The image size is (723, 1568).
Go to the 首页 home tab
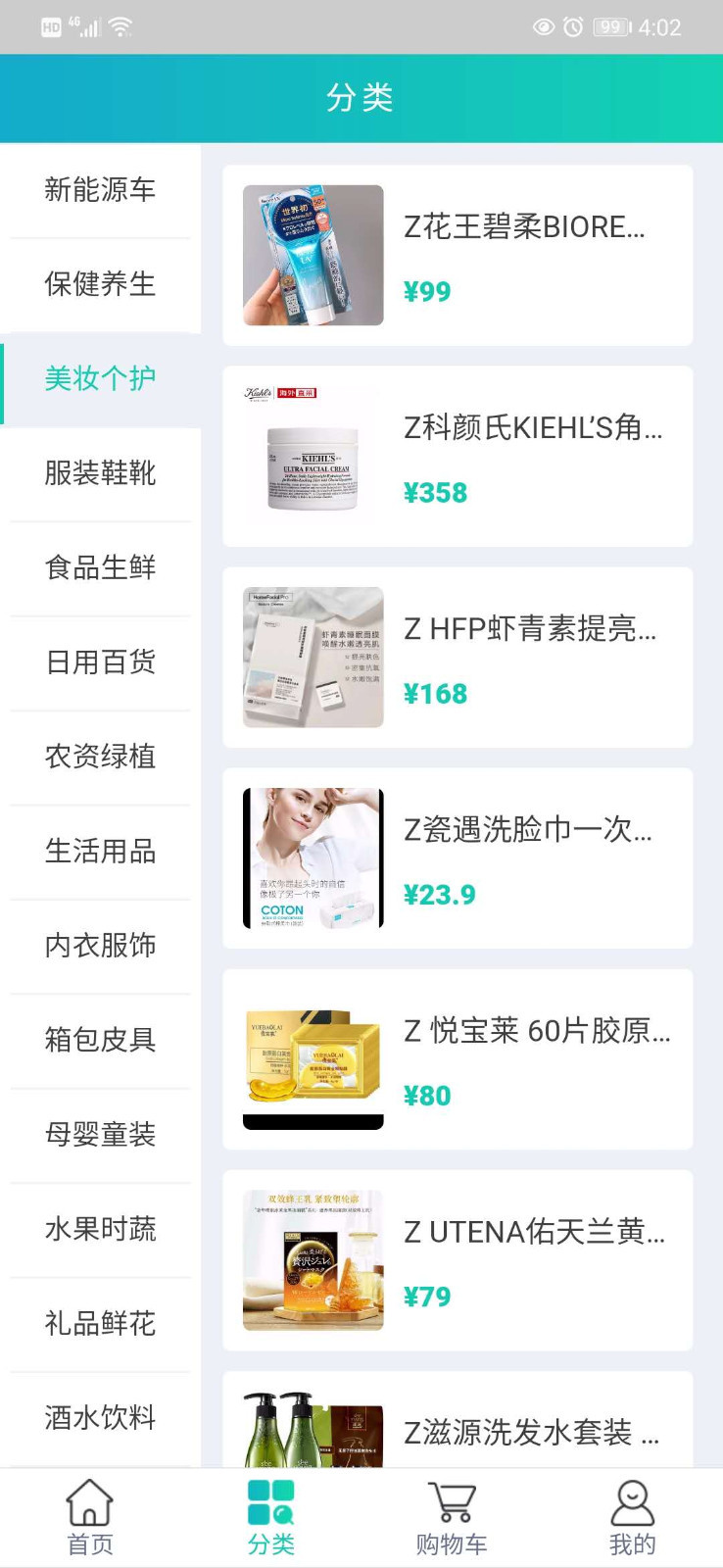point(90,1518)
